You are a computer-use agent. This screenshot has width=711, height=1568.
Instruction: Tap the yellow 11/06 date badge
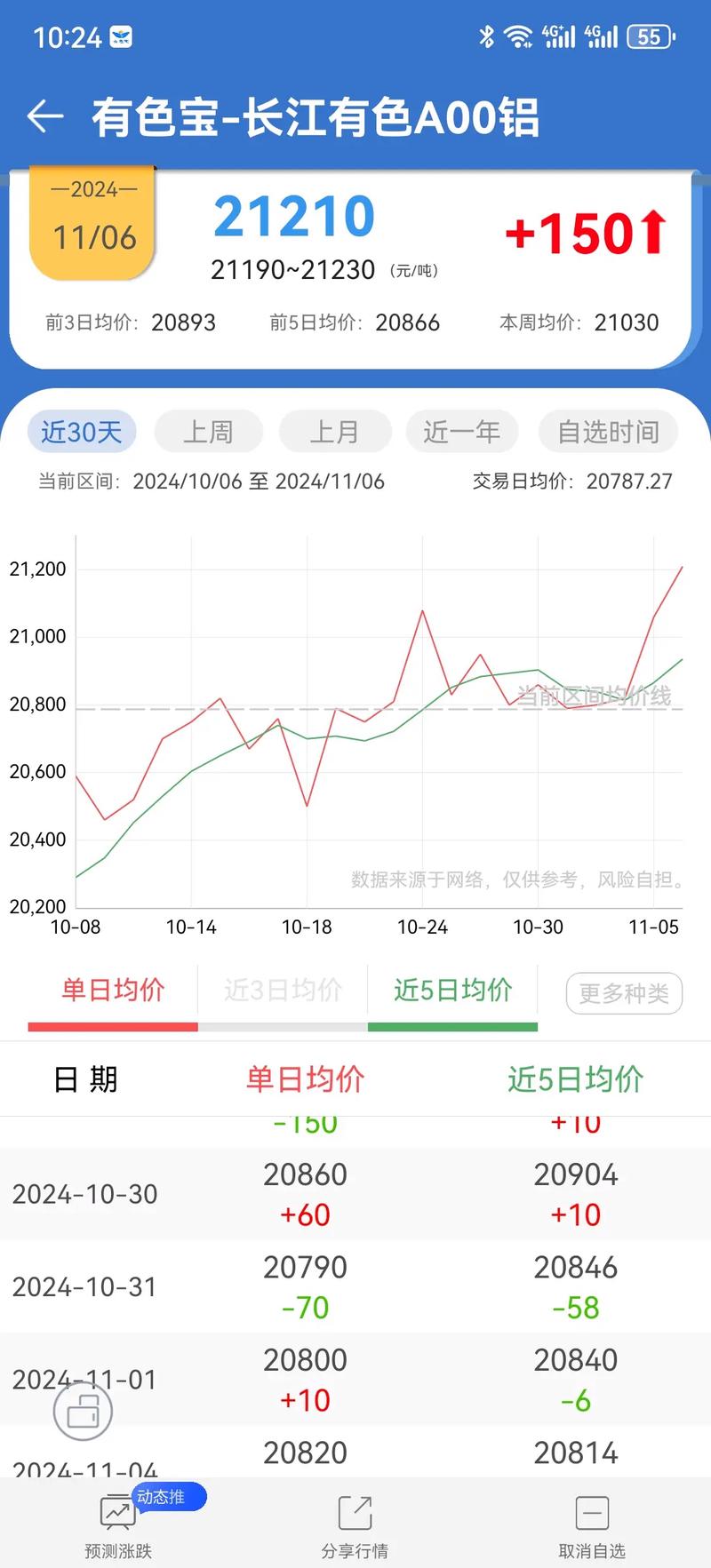coord(92,222)
